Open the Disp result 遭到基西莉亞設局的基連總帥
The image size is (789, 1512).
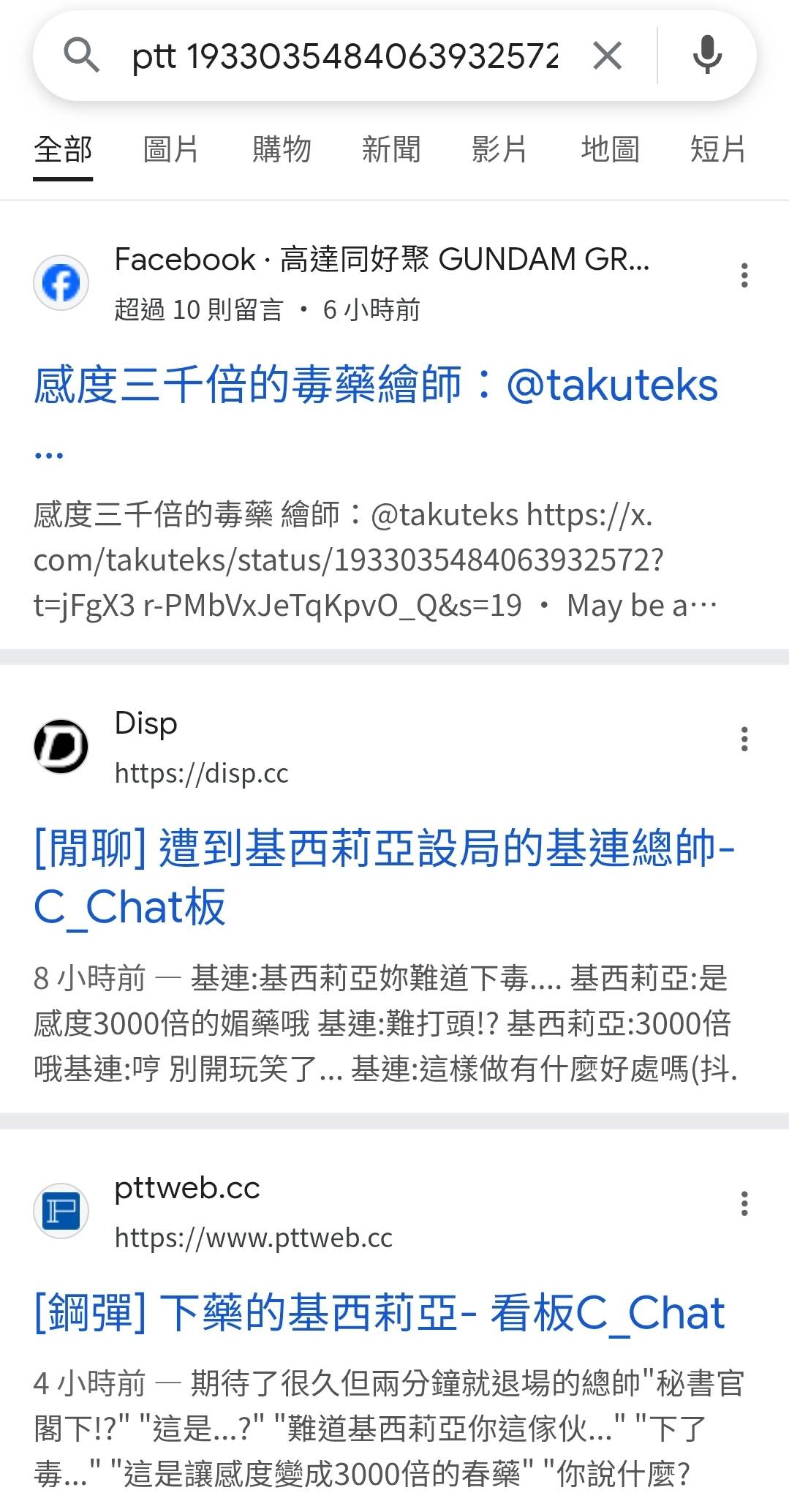[x=385, y=878]
